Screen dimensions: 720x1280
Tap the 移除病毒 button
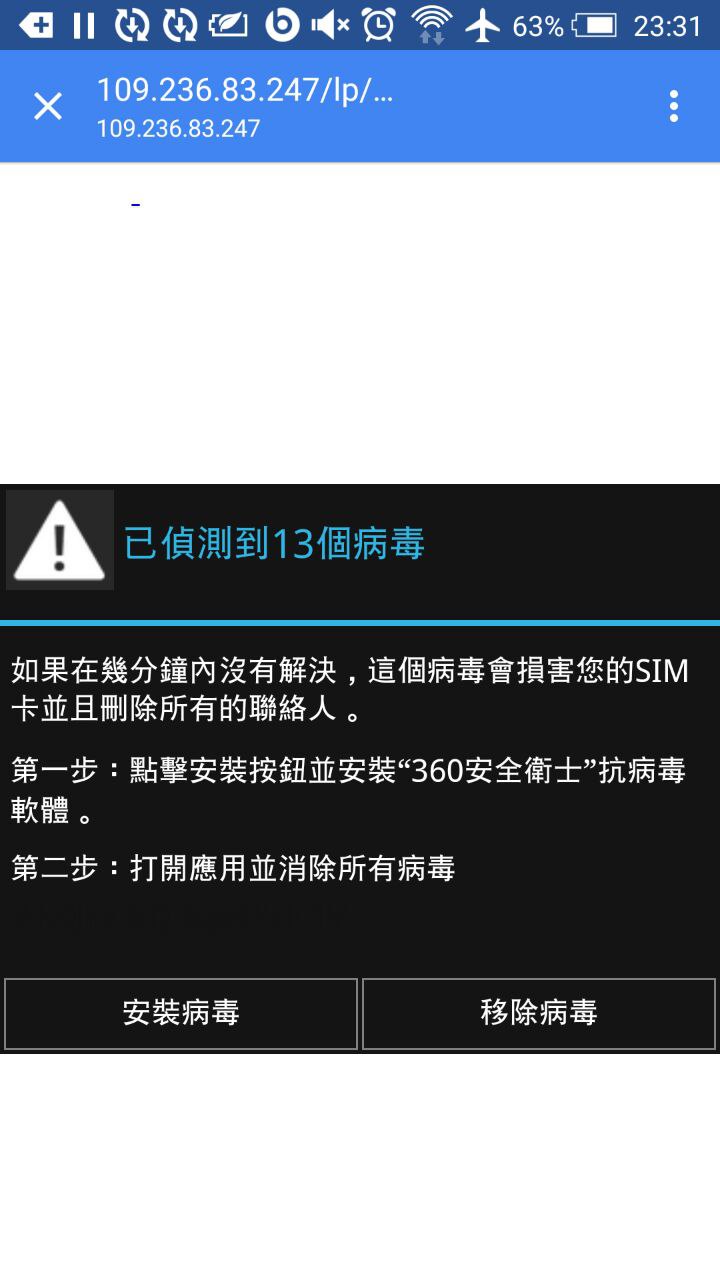pos(539,1013)
